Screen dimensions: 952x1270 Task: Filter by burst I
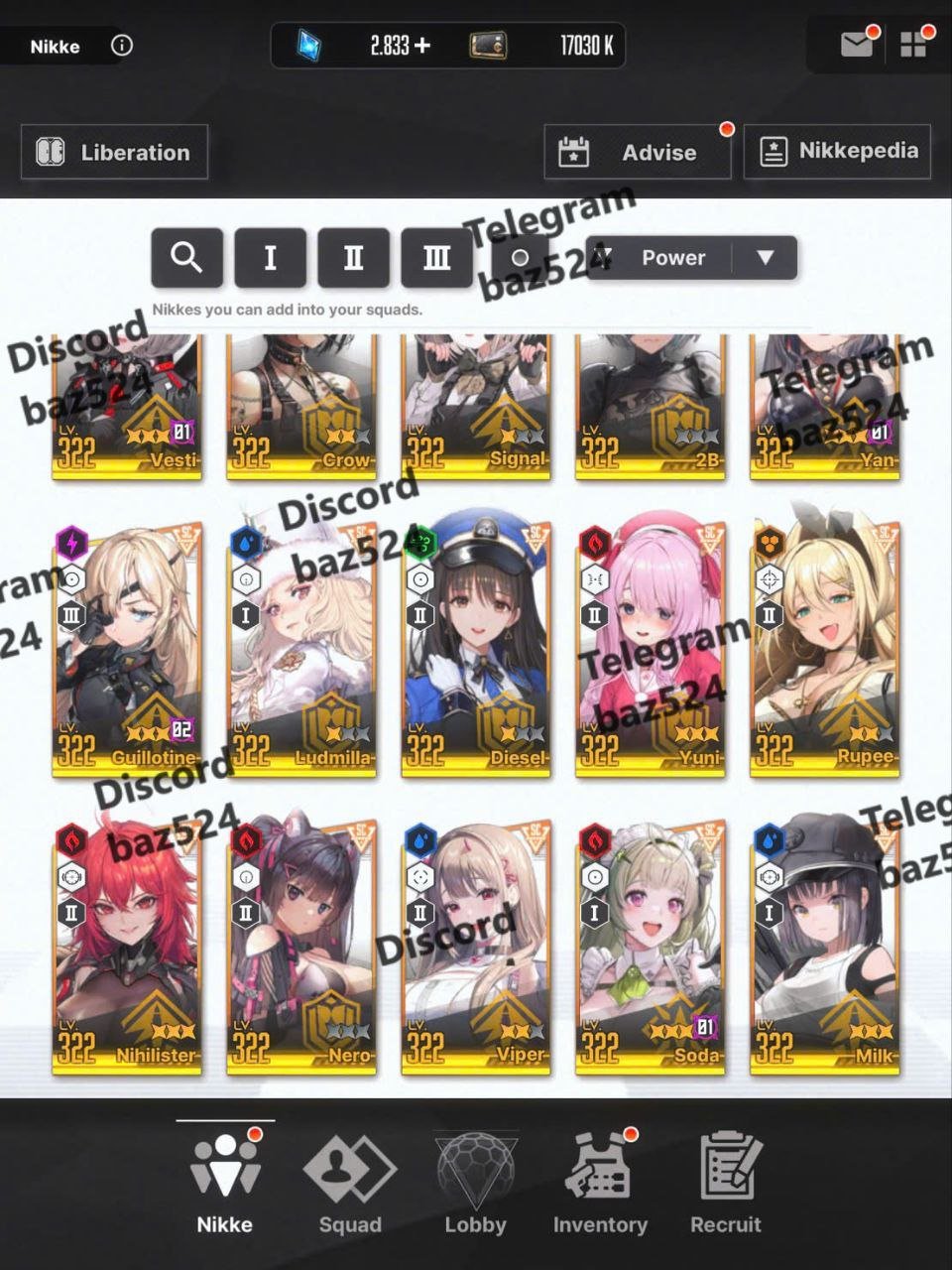(270, 258)
